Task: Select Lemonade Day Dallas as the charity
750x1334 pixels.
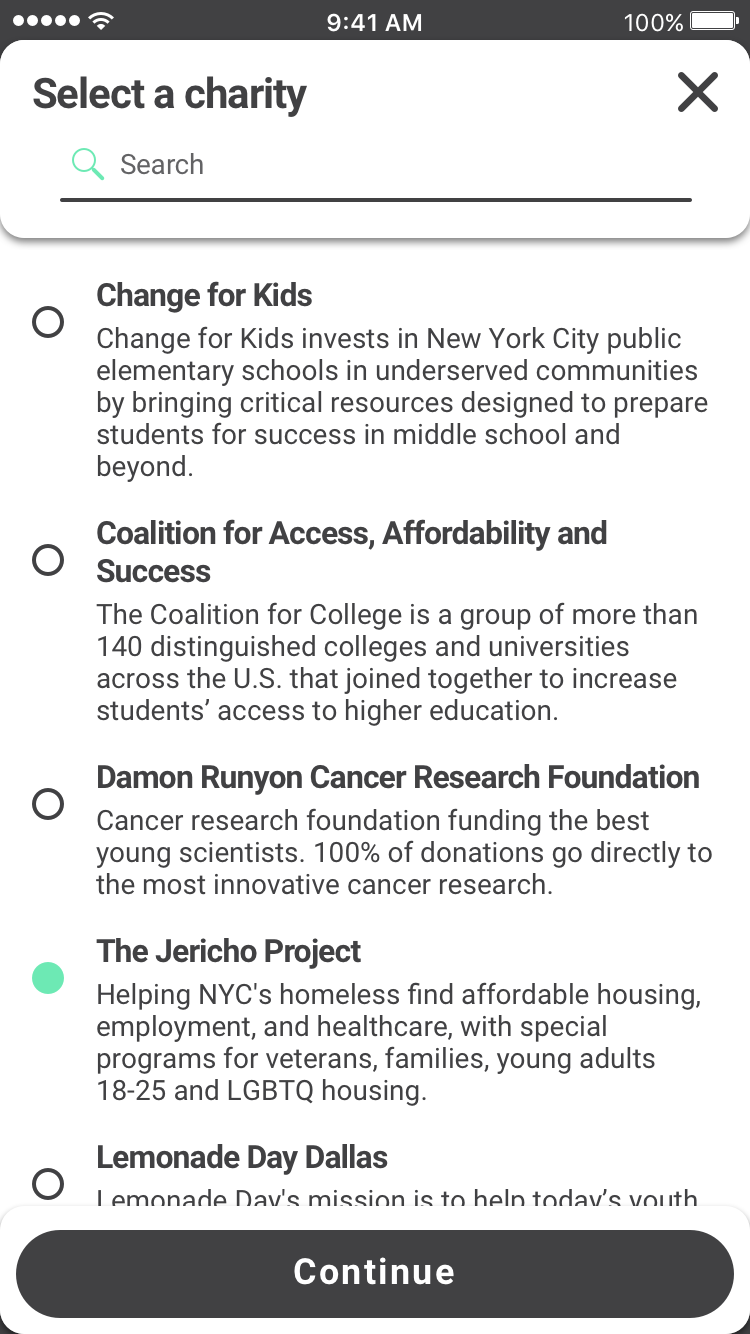Action: pos(48,1184)
